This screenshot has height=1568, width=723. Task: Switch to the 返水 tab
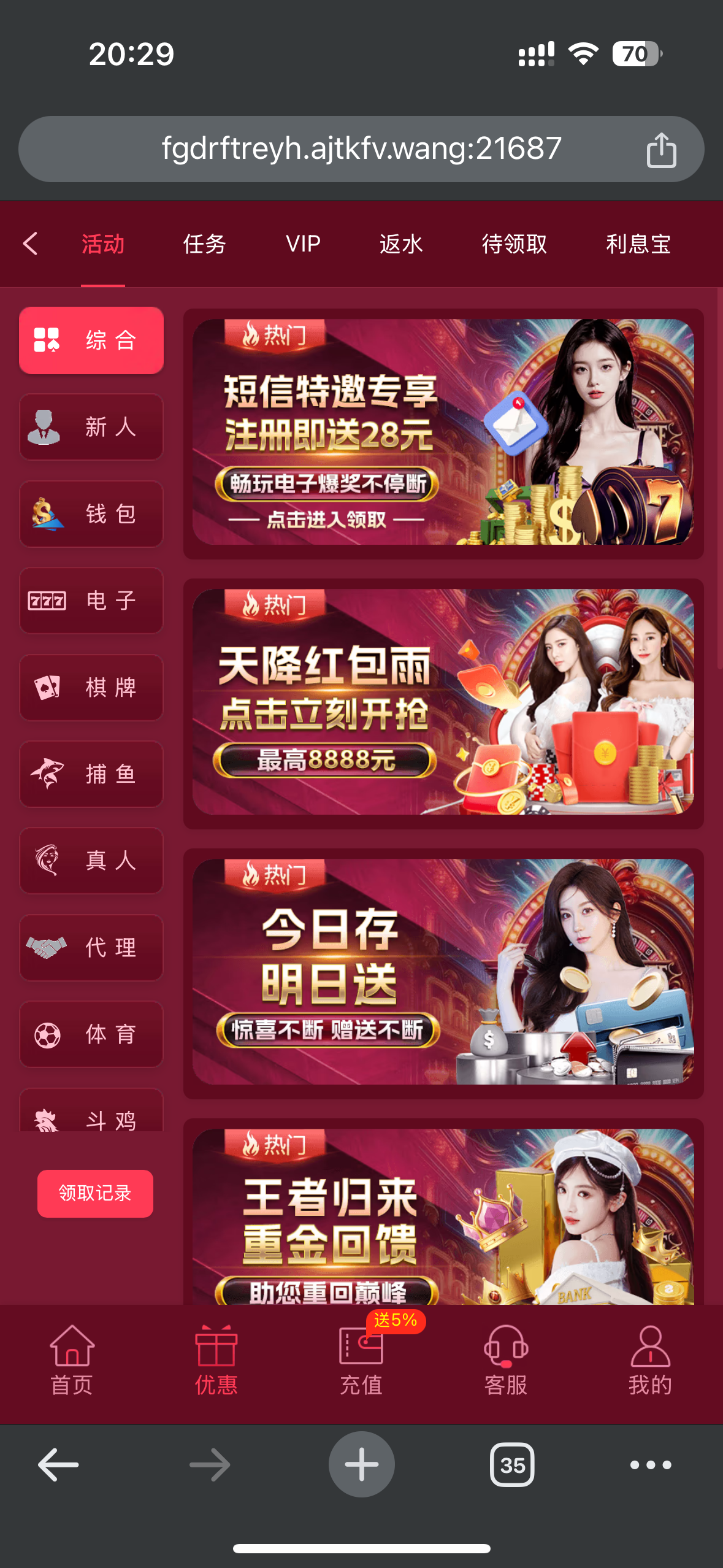tap(400, 244)
